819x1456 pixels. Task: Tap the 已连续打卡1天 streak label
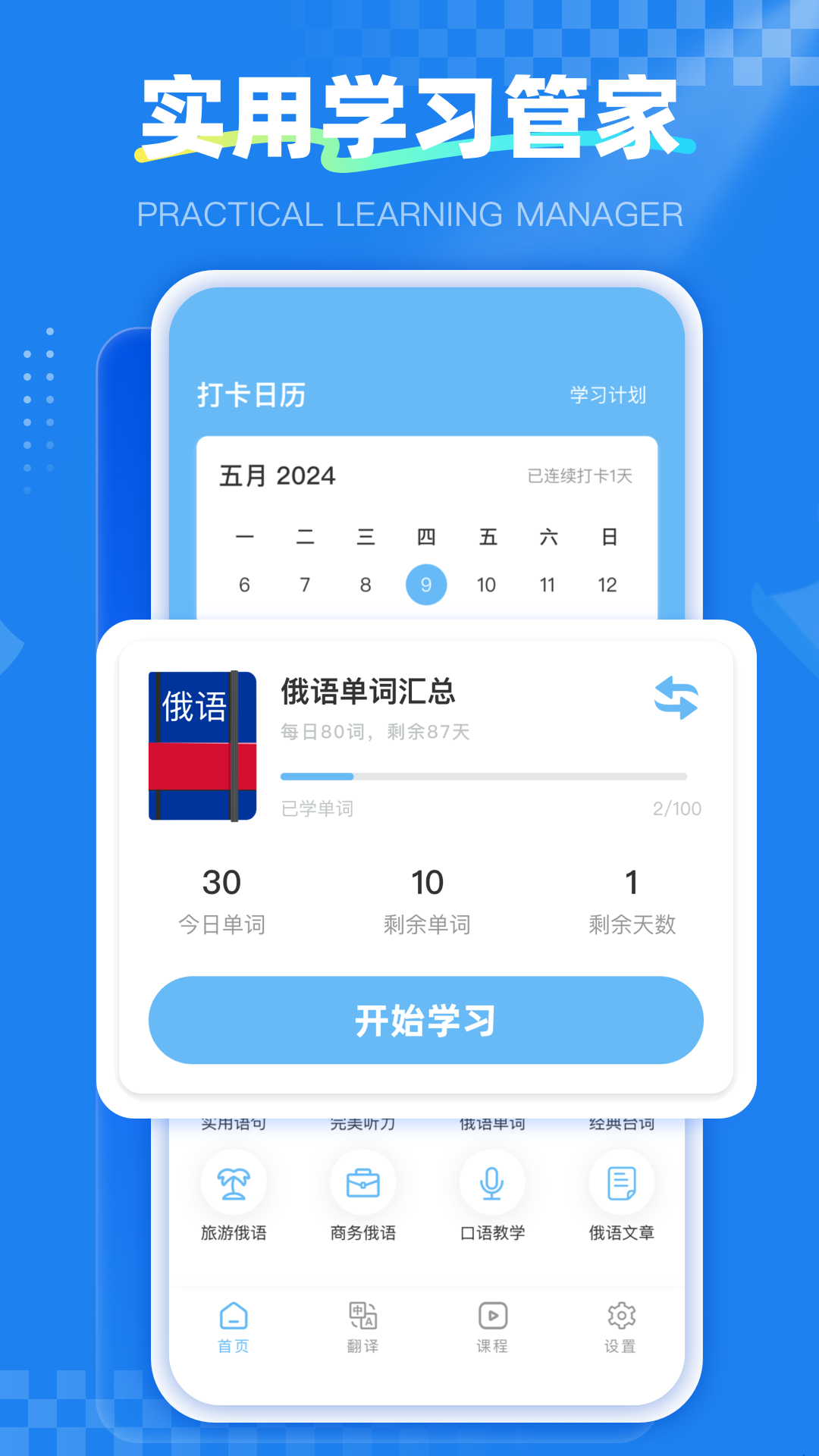tap(580, 476)
